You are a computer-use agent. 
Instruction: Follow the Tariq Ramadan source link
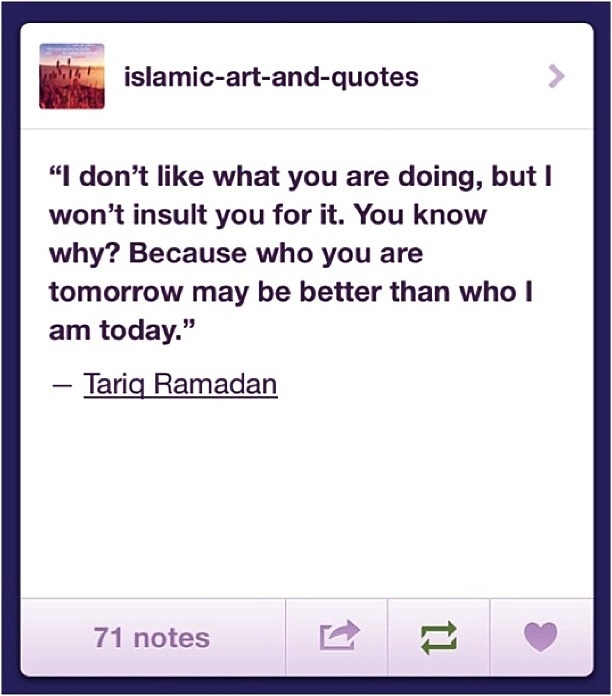[180, 384]
